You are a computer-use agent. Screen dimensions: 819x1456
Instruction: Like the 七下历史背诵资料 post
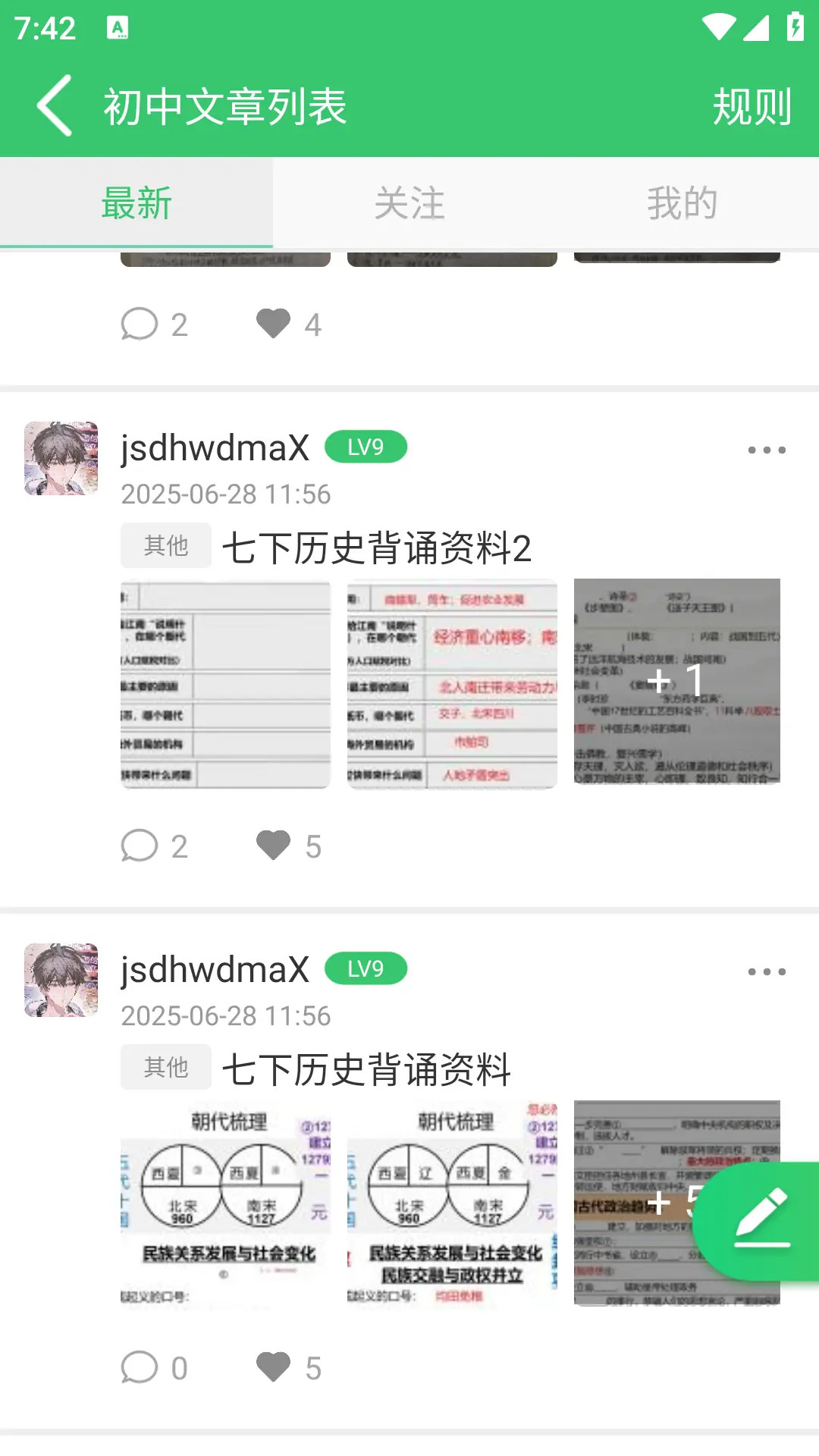click(274, 1367)
